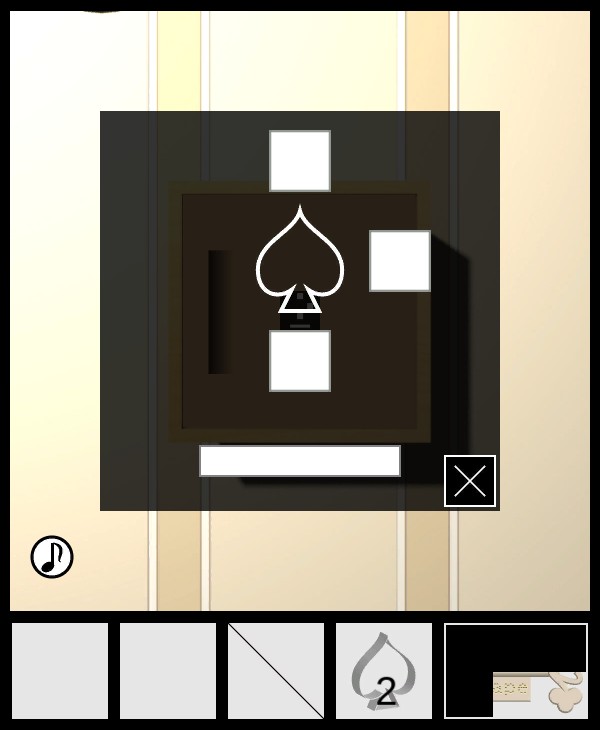
Task: Close the spade puzzle overlay
Action: [x=470, y=481]
